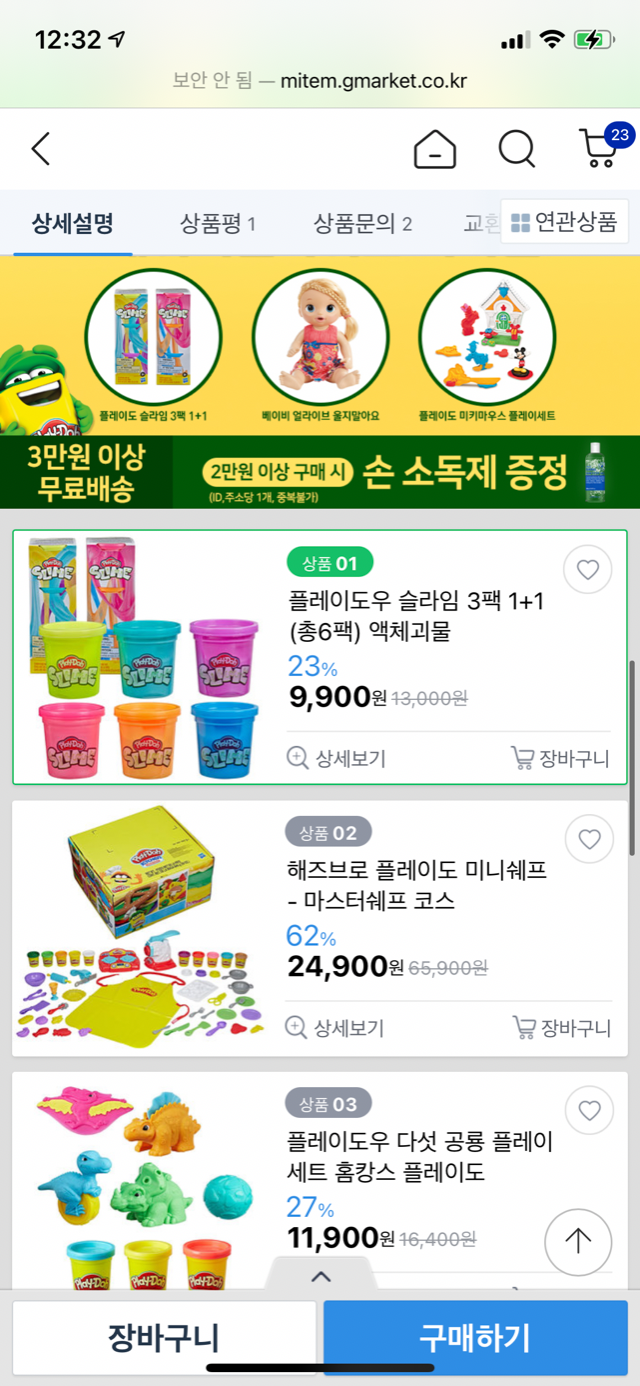The height and width of the screenshot is (1386, 640).
Task: Like the 플레이도우 슬라임 3팩 product
Action: point(588,570)
